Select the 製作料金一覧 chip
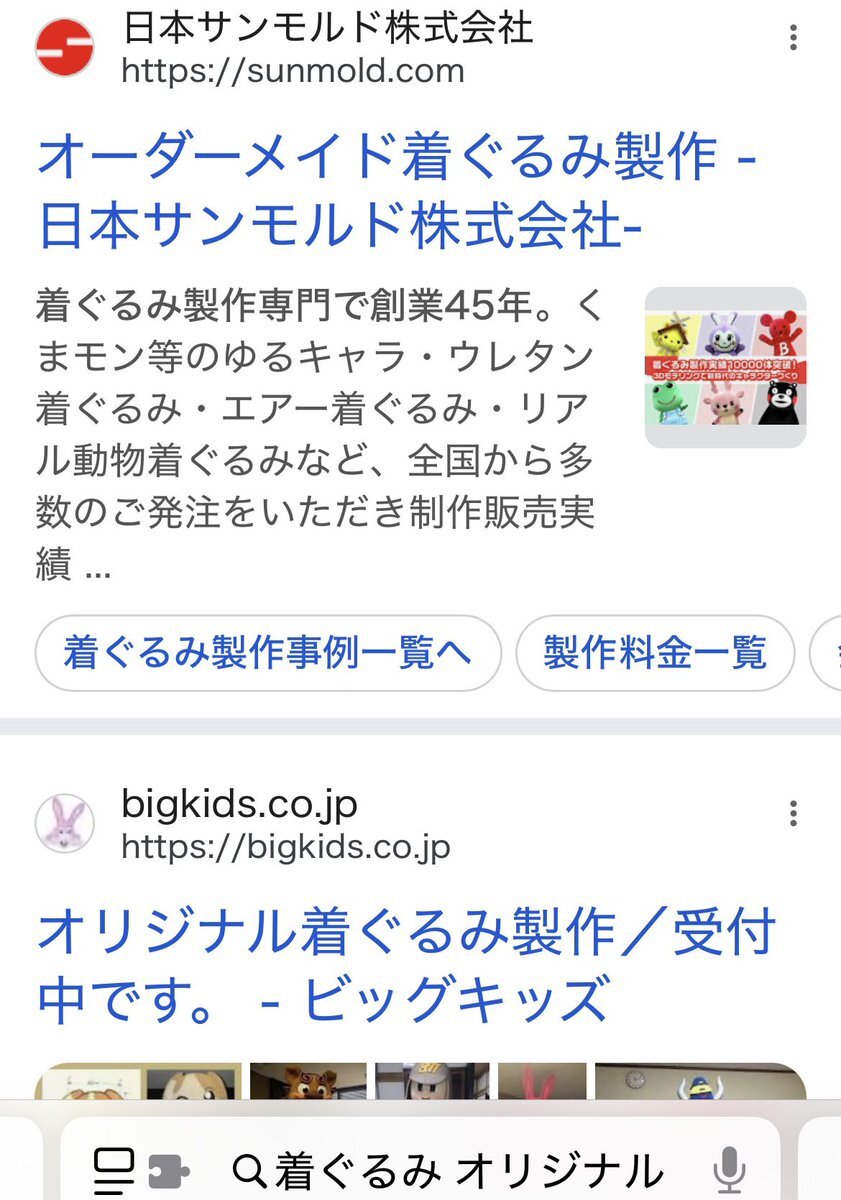 (655, 653)
